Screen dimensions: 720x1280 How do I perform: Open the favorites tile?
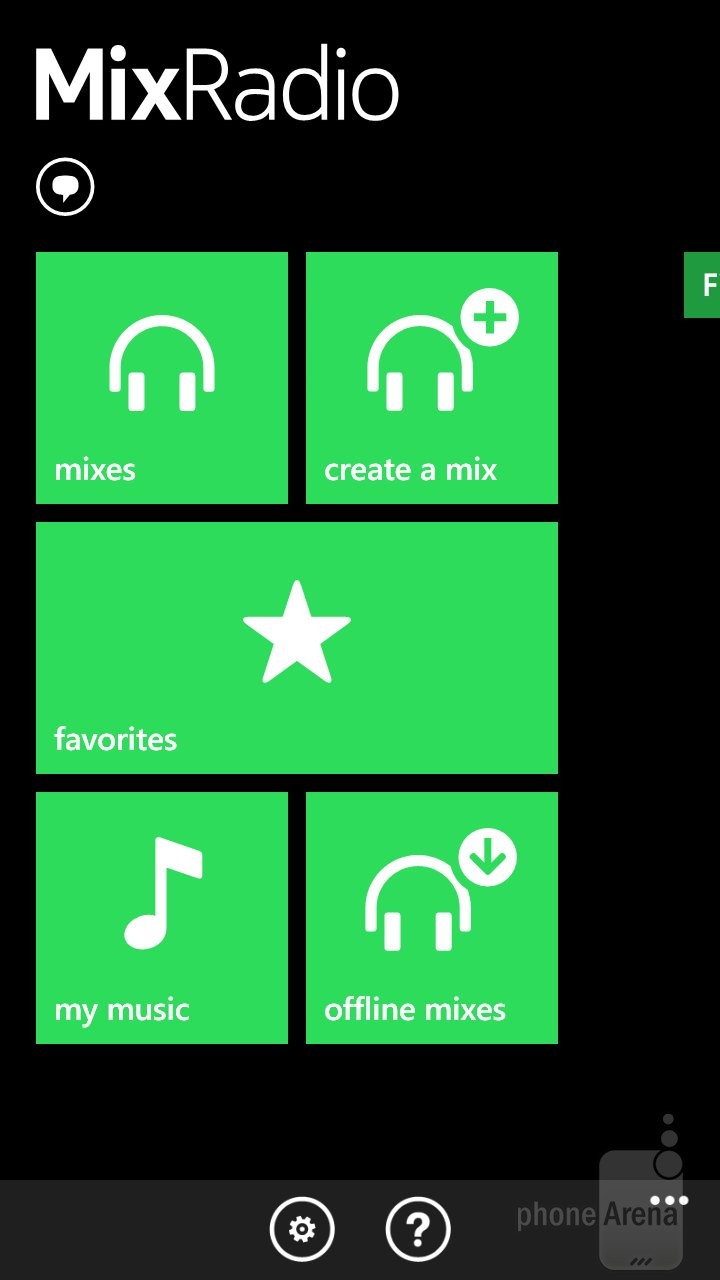click(x=297, y=648)
